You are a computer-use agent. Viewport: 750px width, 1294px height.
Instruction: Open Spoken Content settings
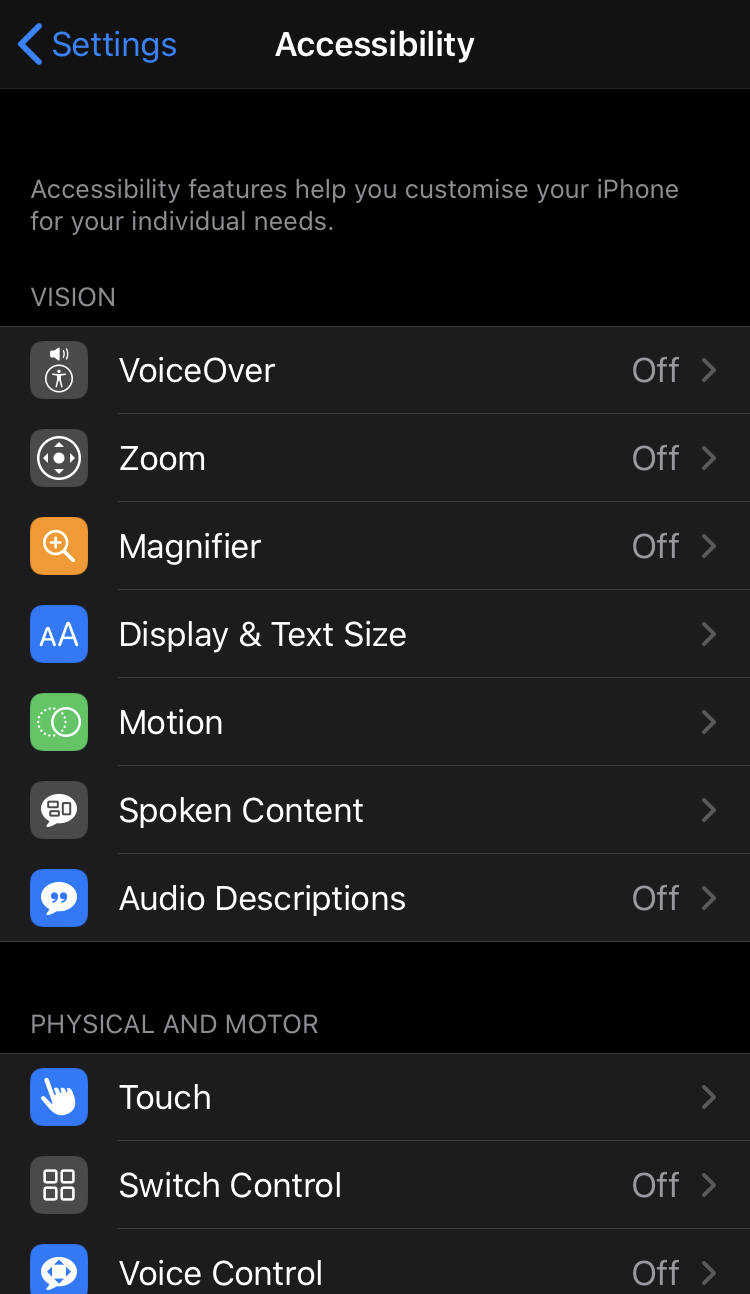point(375,811)
